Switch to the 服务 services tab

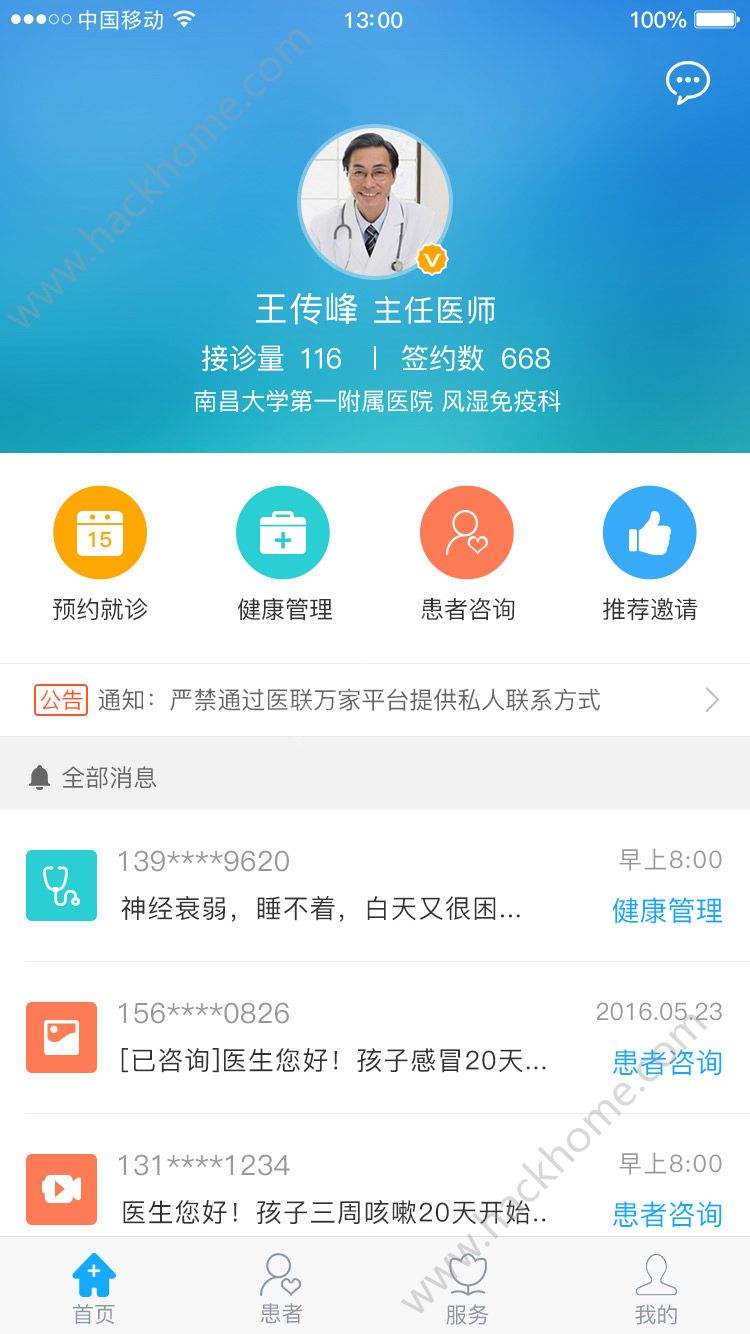467,1288
